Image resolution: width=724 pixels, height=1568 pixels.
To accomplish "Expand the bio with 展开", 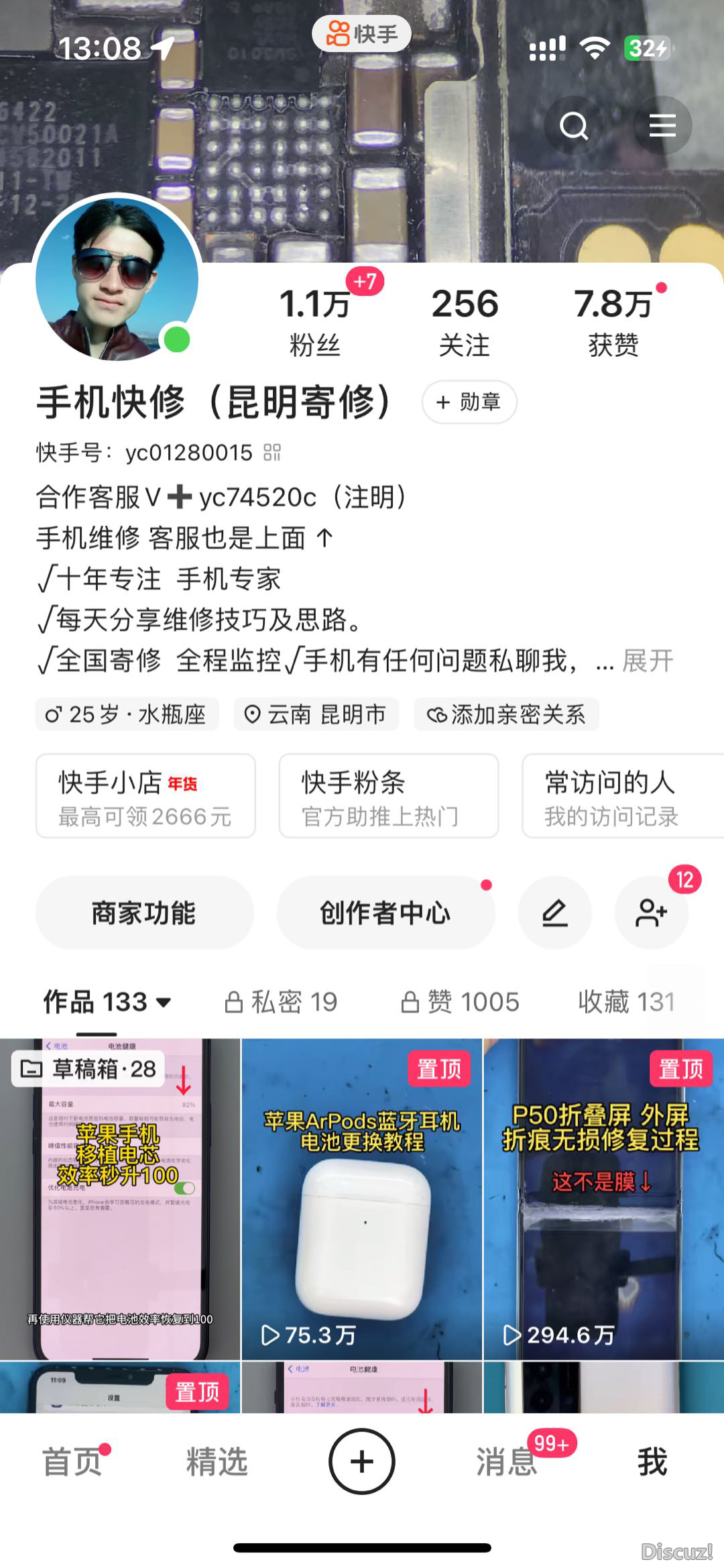I will coord(648,661).
